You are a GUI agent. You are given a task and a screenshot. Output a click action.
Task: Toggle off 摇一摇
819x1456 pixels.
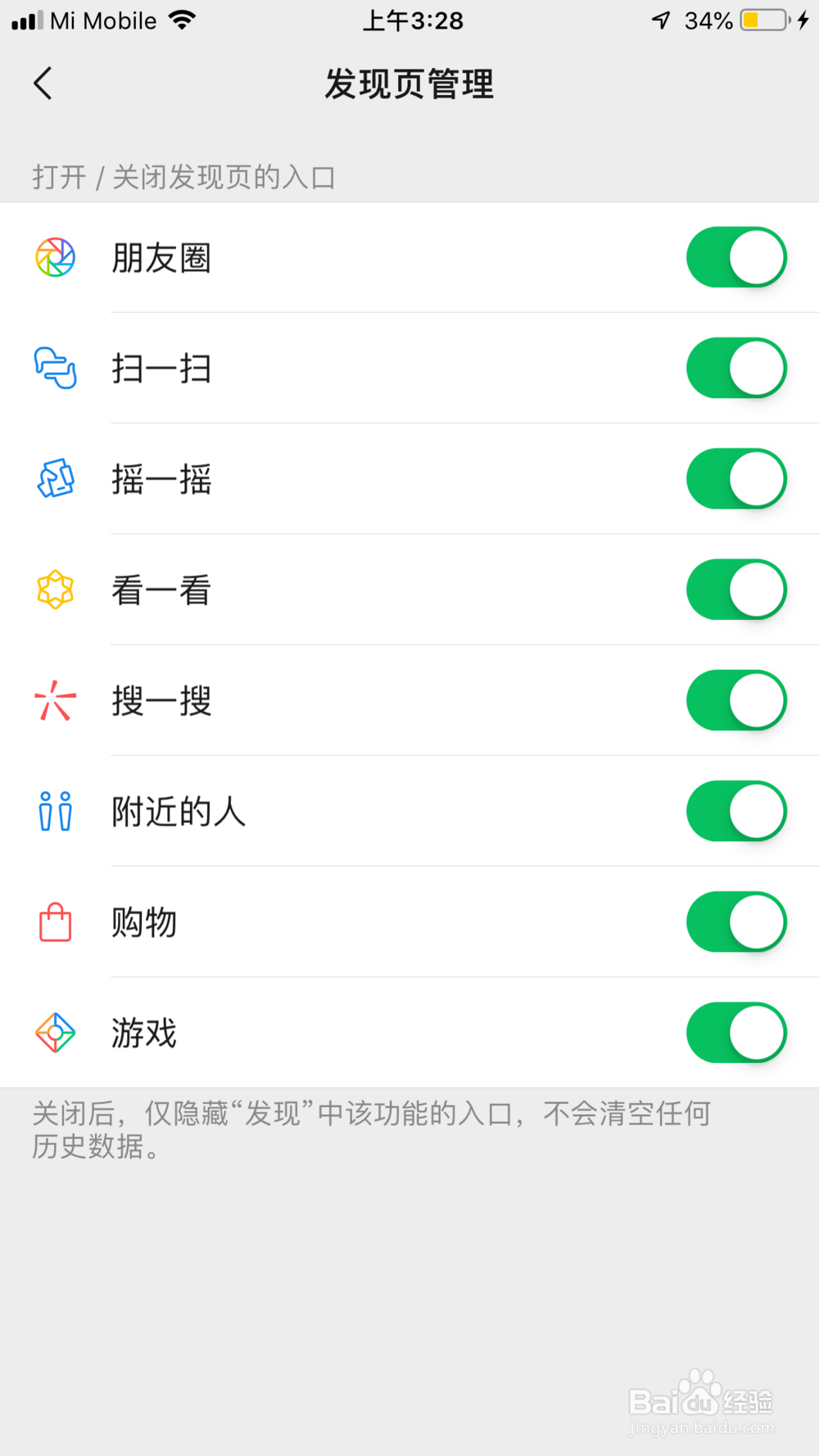coord(736,479)
